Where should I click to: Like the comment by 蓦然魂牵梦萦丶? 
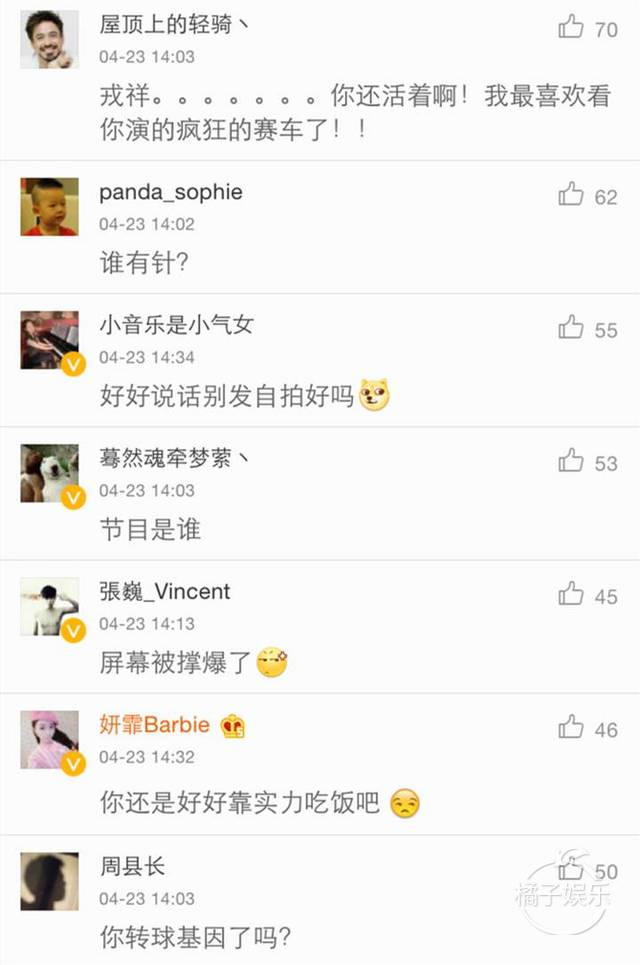point(571,461)
